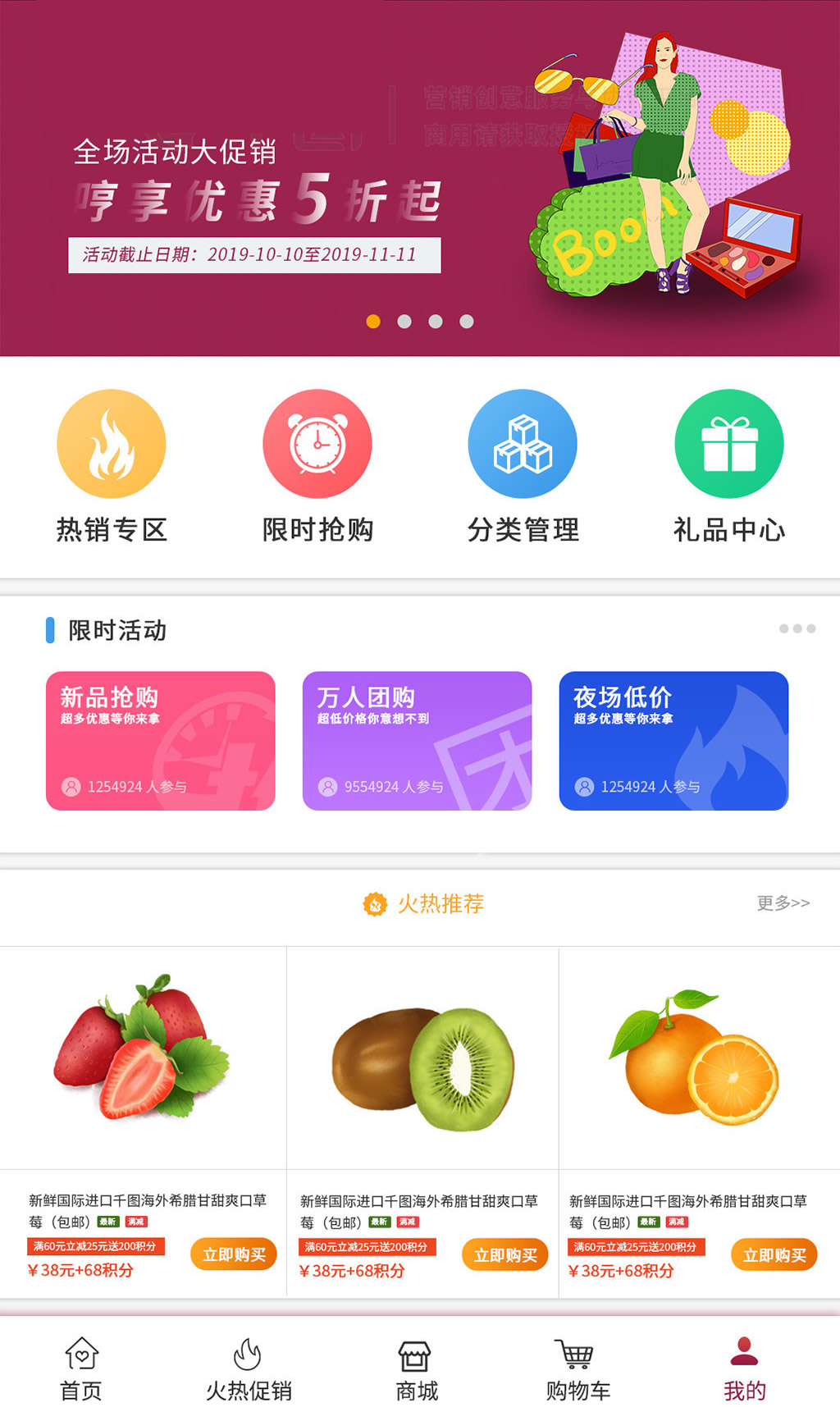Open the 购物车 shopping cart tab
Screen dimensions: 840x1421
577,1368
